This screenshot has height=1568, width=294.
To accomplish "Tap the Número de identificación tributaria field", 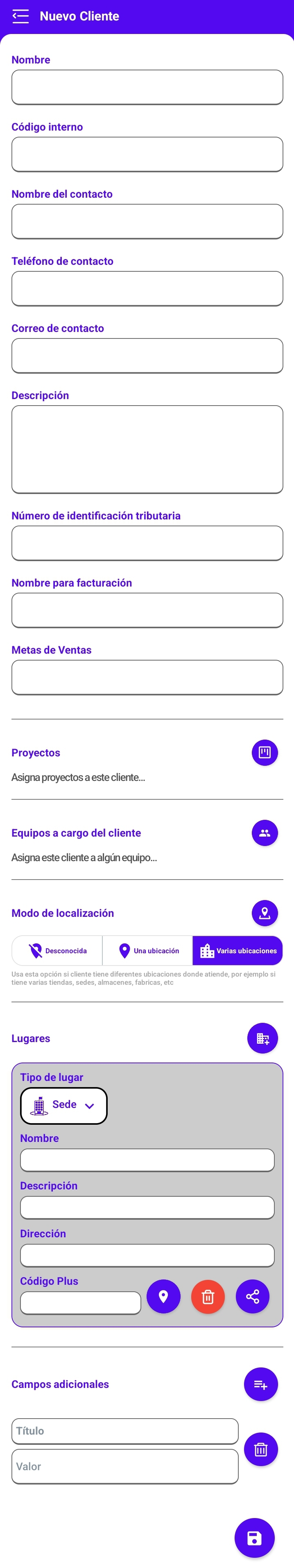I will tap(147, 542).
